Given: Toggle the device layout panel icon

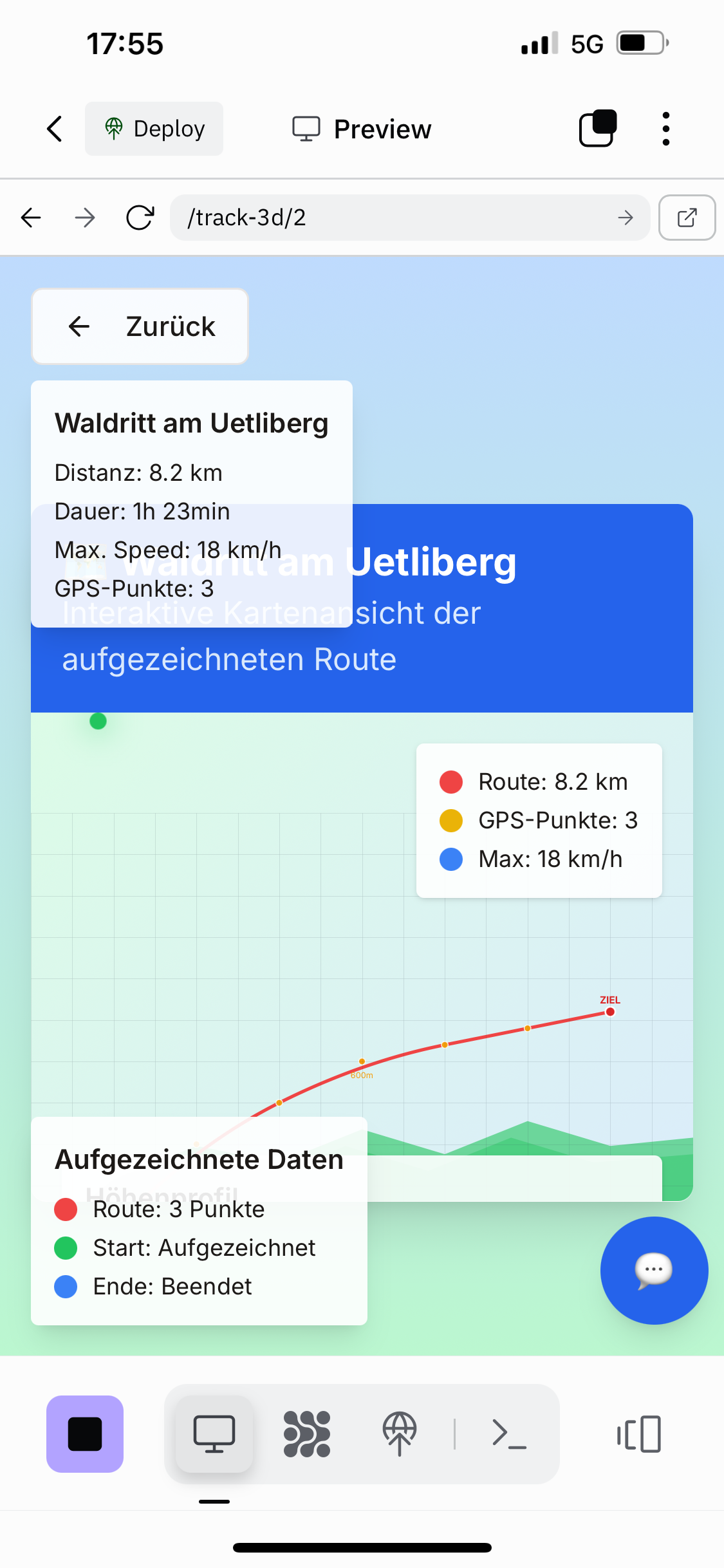Looking at the screenshot, I should [639, 1433].
